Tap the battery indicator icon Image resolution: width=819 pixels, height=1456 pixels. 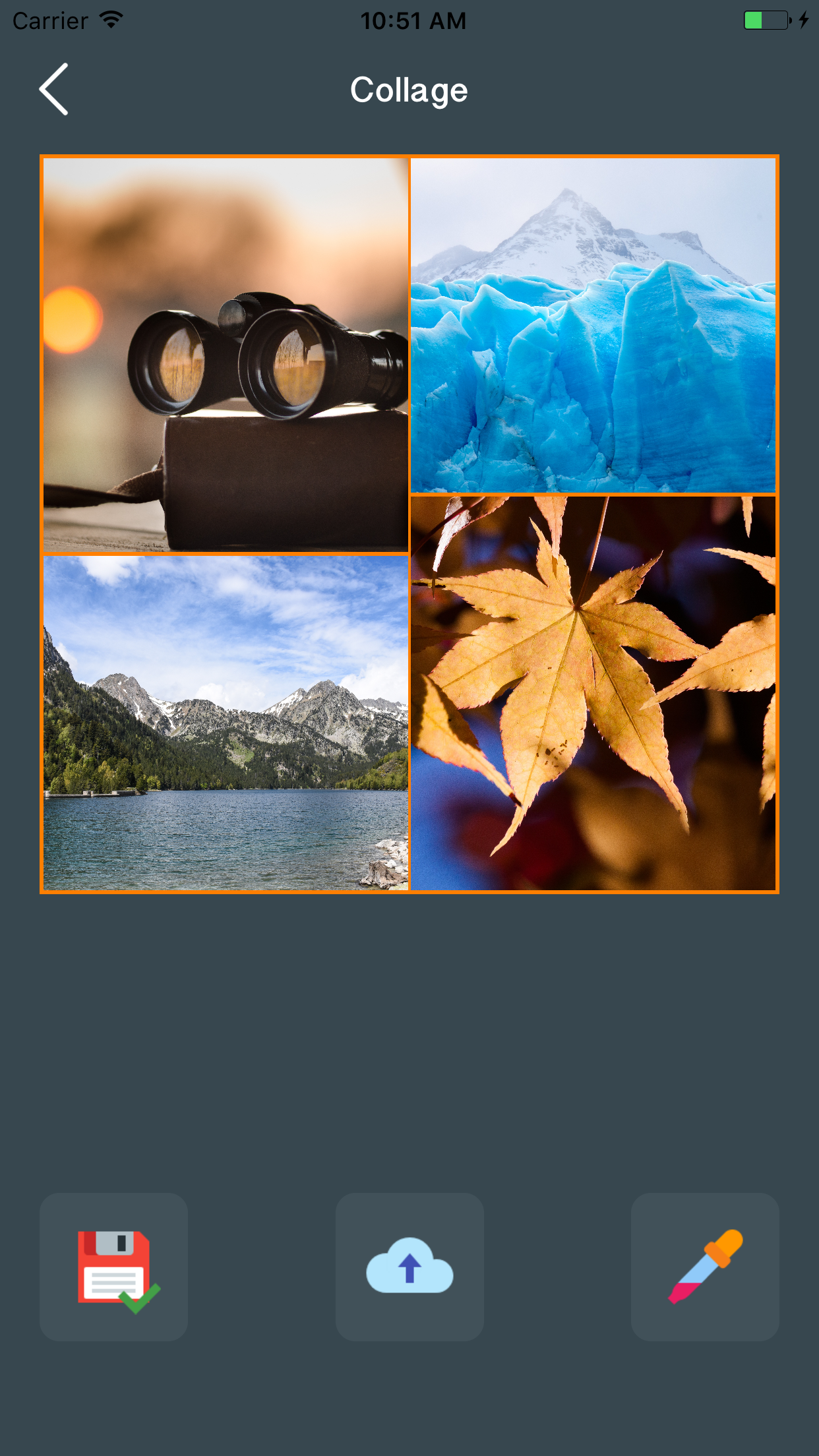[767, 20]
